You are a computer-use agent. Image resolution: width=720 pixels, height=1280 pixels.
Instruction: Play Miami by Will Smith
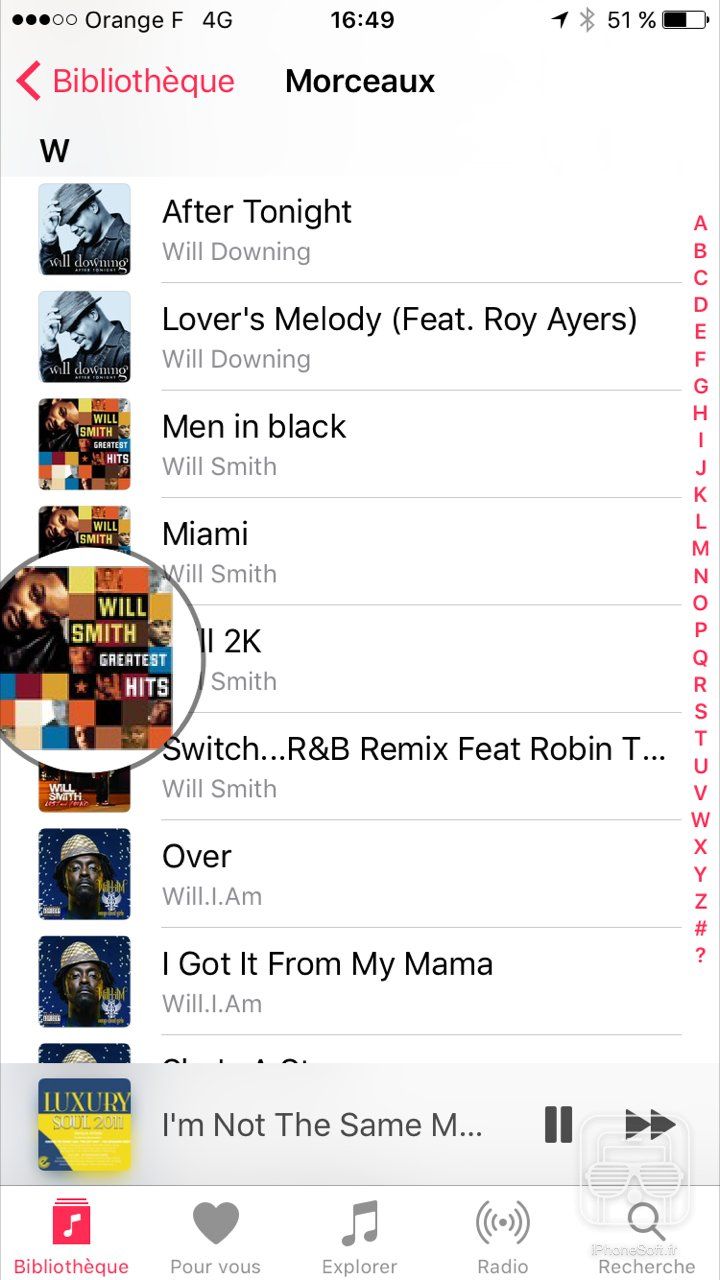pyautogui.click(x=400, y=551)
